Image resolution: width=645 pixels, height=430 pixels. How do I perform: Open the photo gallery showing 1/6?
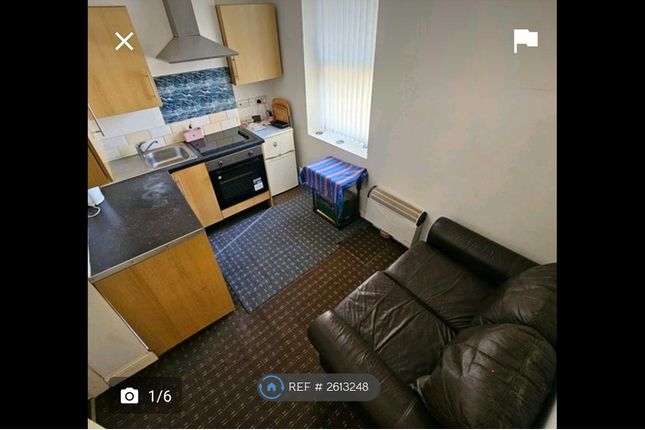click(146, 396)
